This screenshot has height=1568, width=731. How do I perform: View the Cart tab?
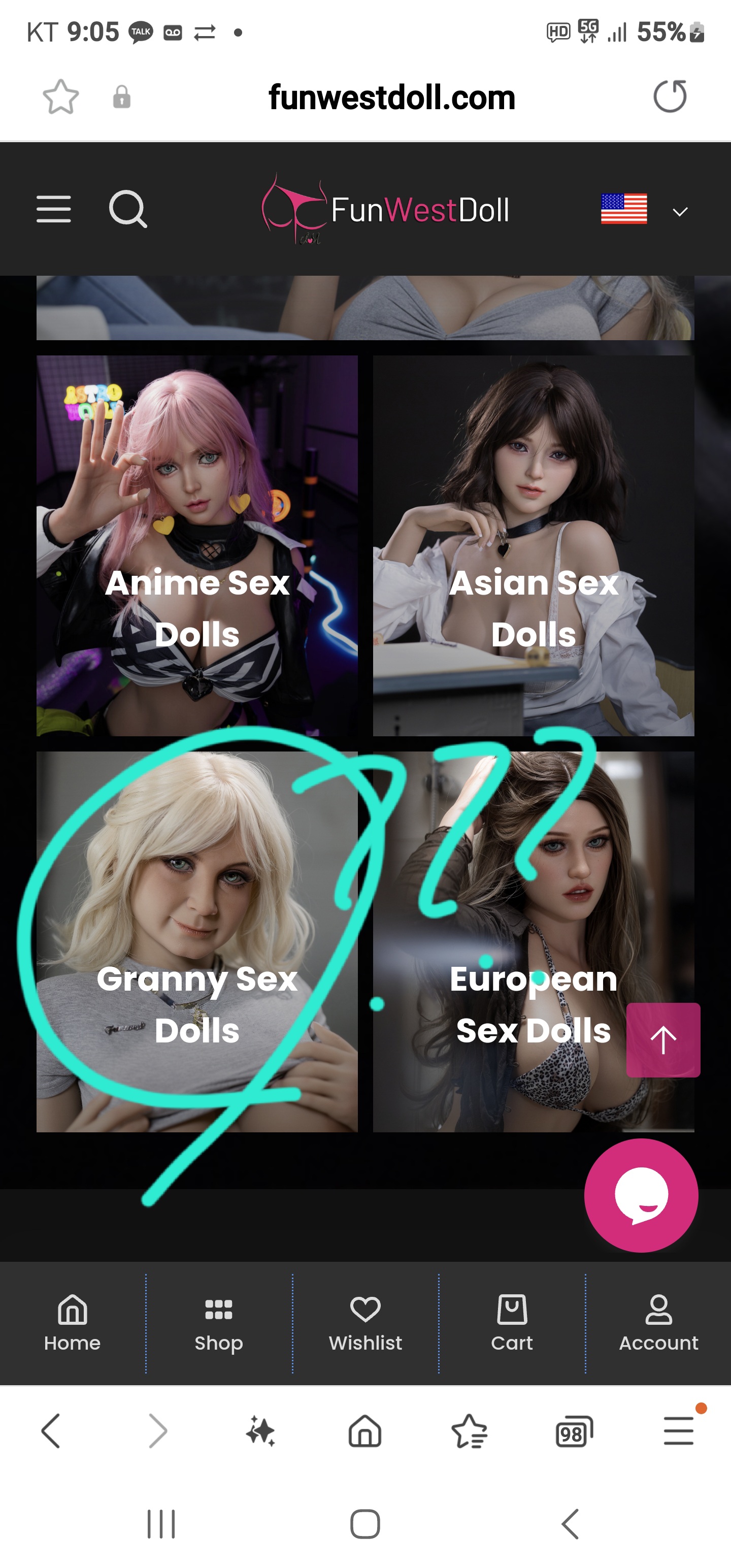click(512, 1323)
